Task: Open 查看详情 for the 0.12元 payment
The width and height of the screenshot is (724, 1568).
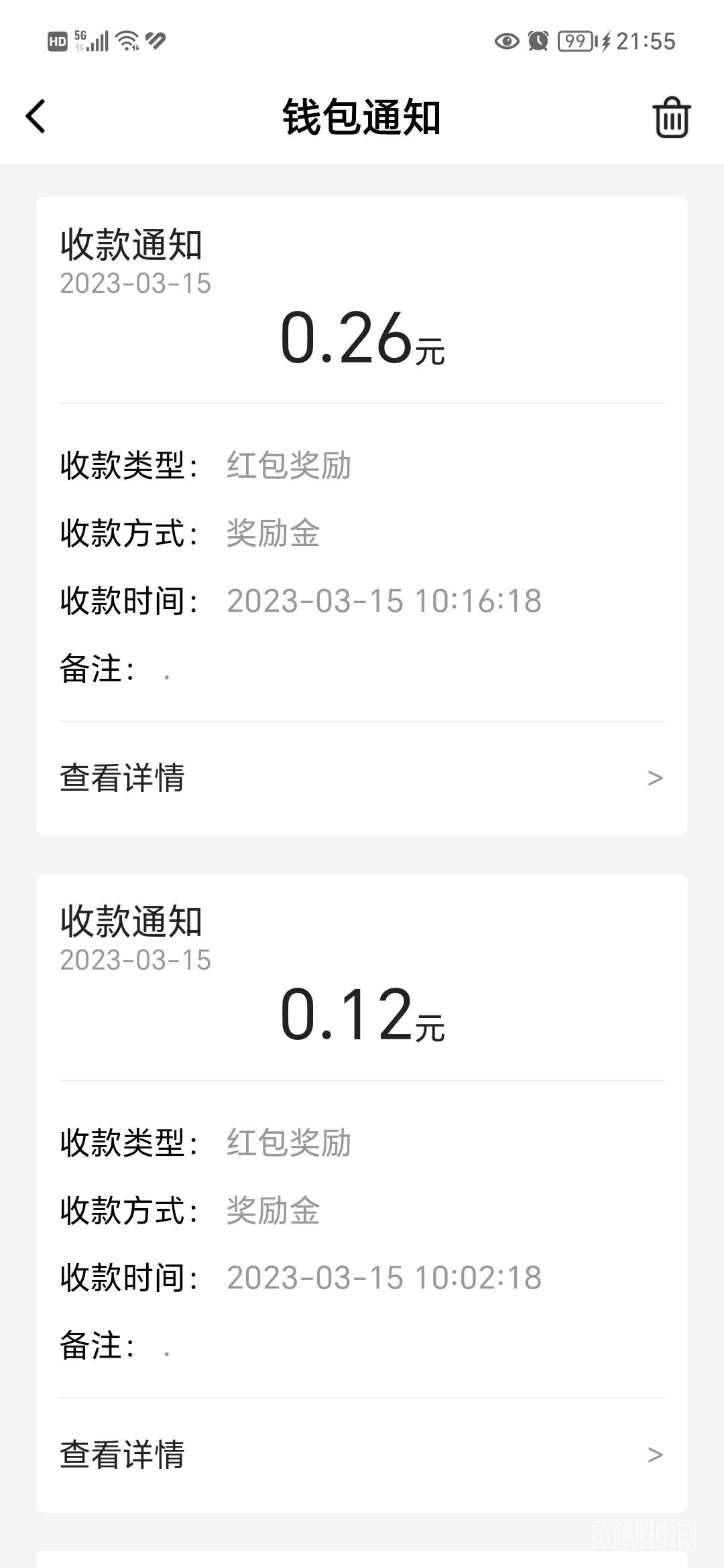Action: [362, 1455]
